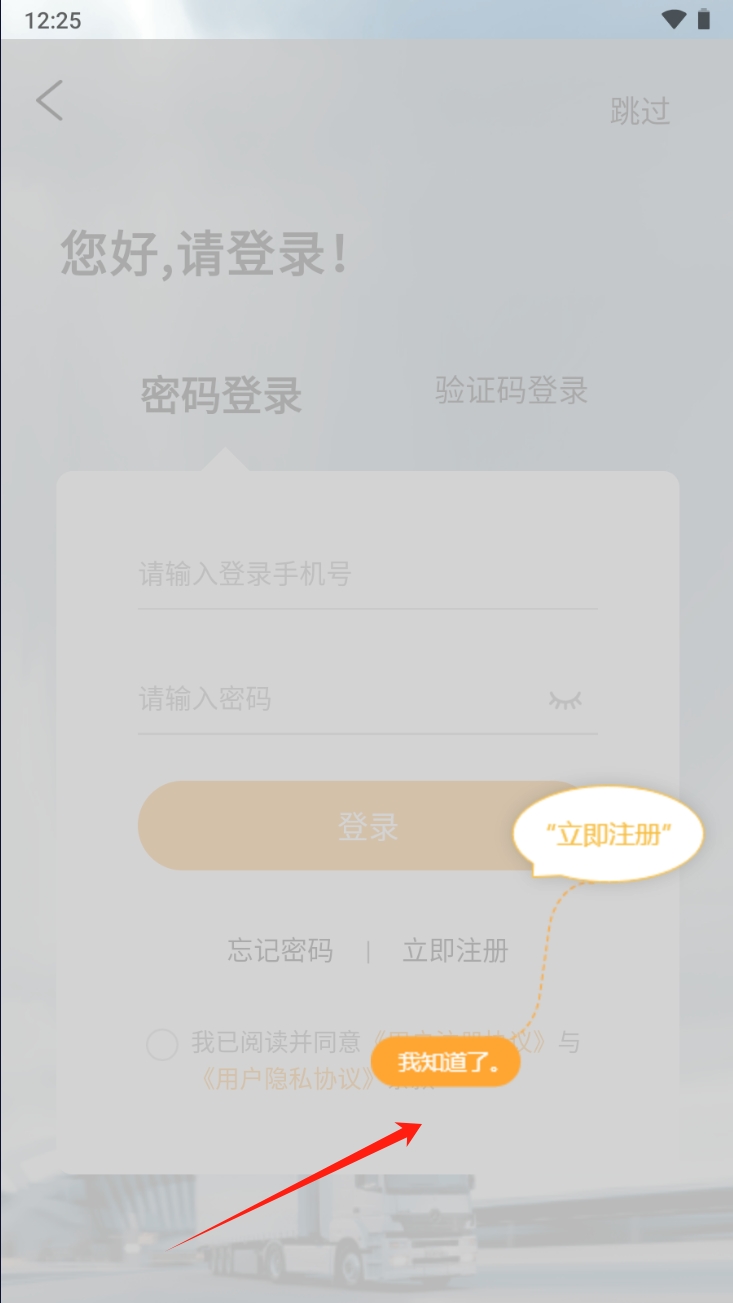Image resolution: width=733 pixels, height=1303 pixels.
Task: Open 忘记密码 link
Action: (280, 950)
